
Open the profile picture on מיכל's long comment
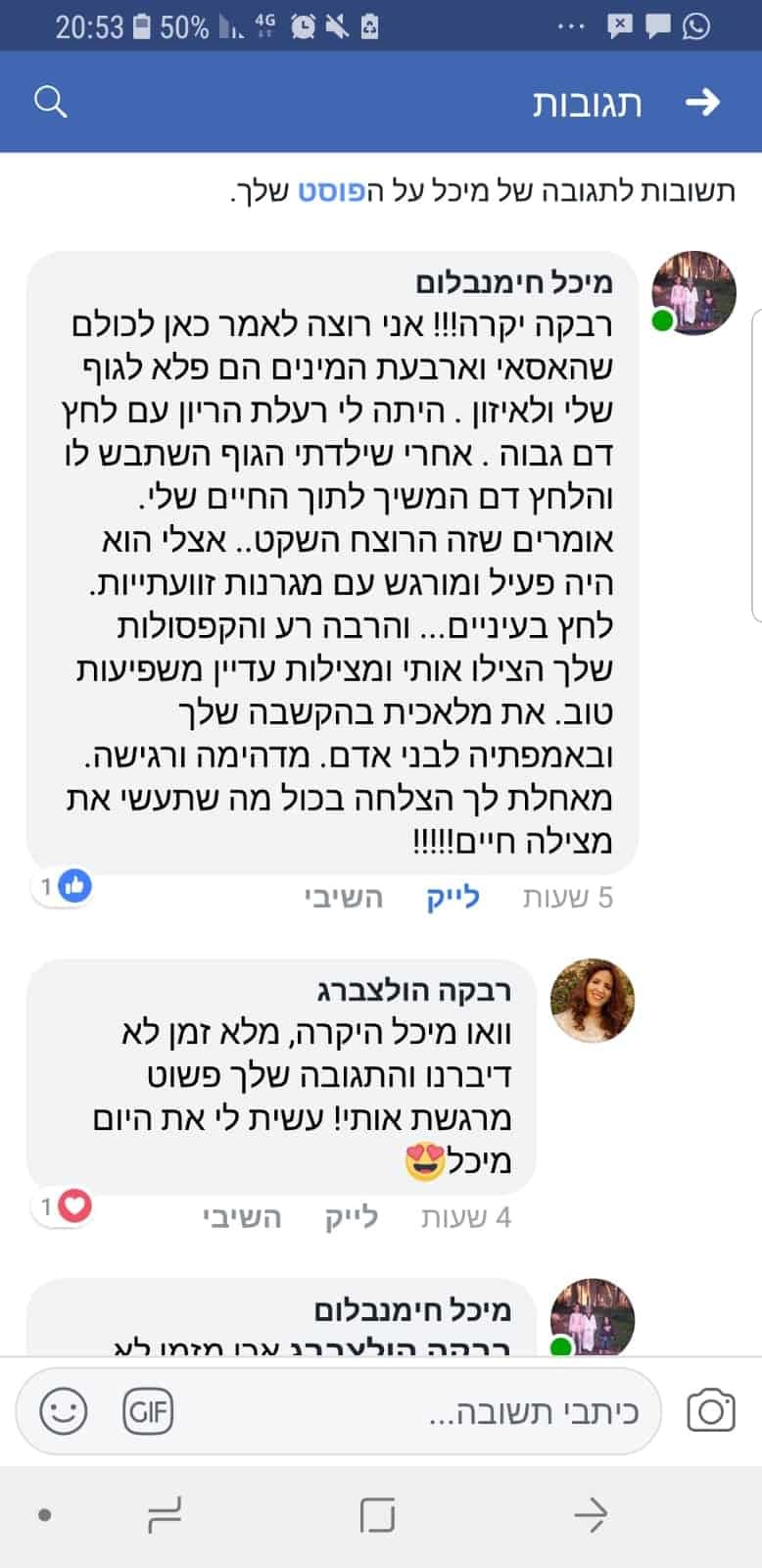pos(693,292)
